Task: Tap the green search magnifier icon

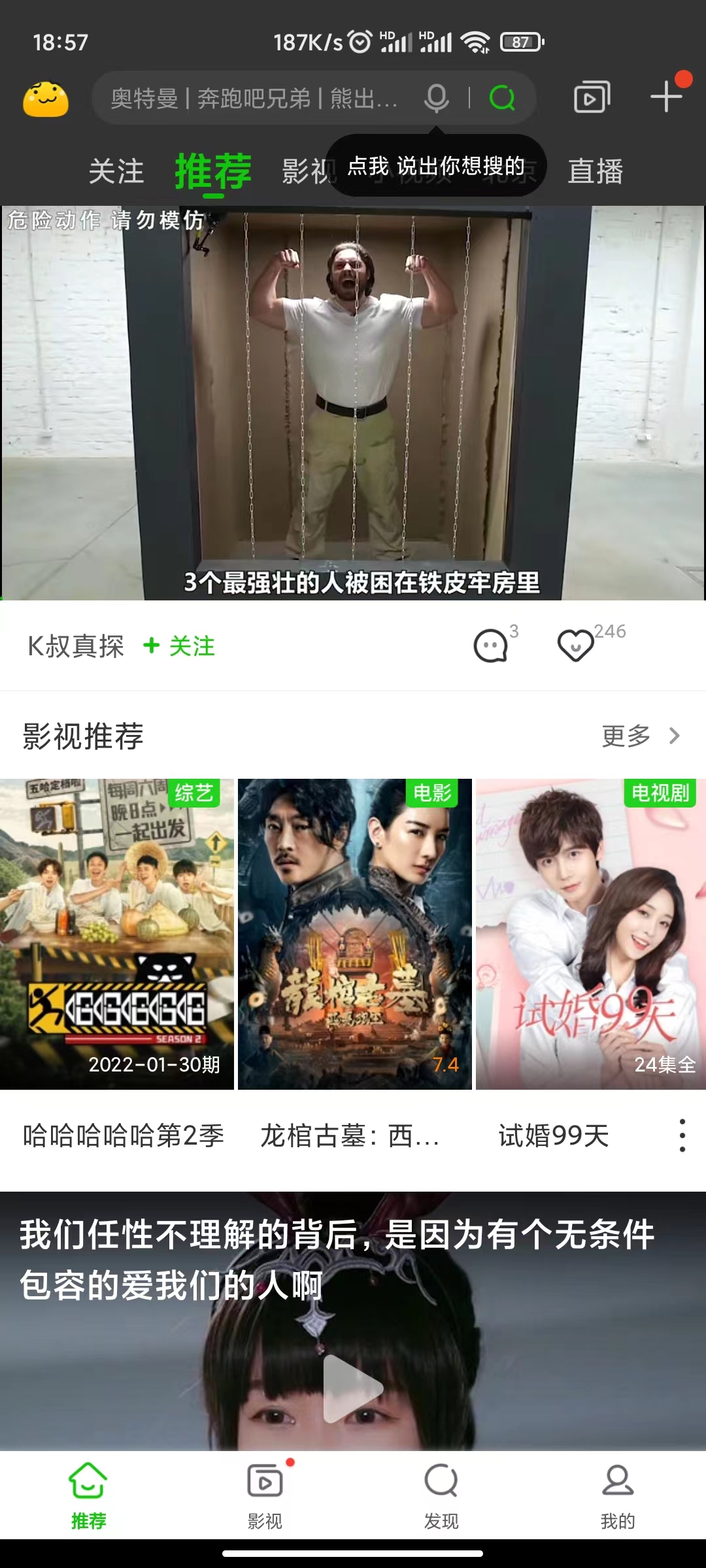Action: coord(502,99)
